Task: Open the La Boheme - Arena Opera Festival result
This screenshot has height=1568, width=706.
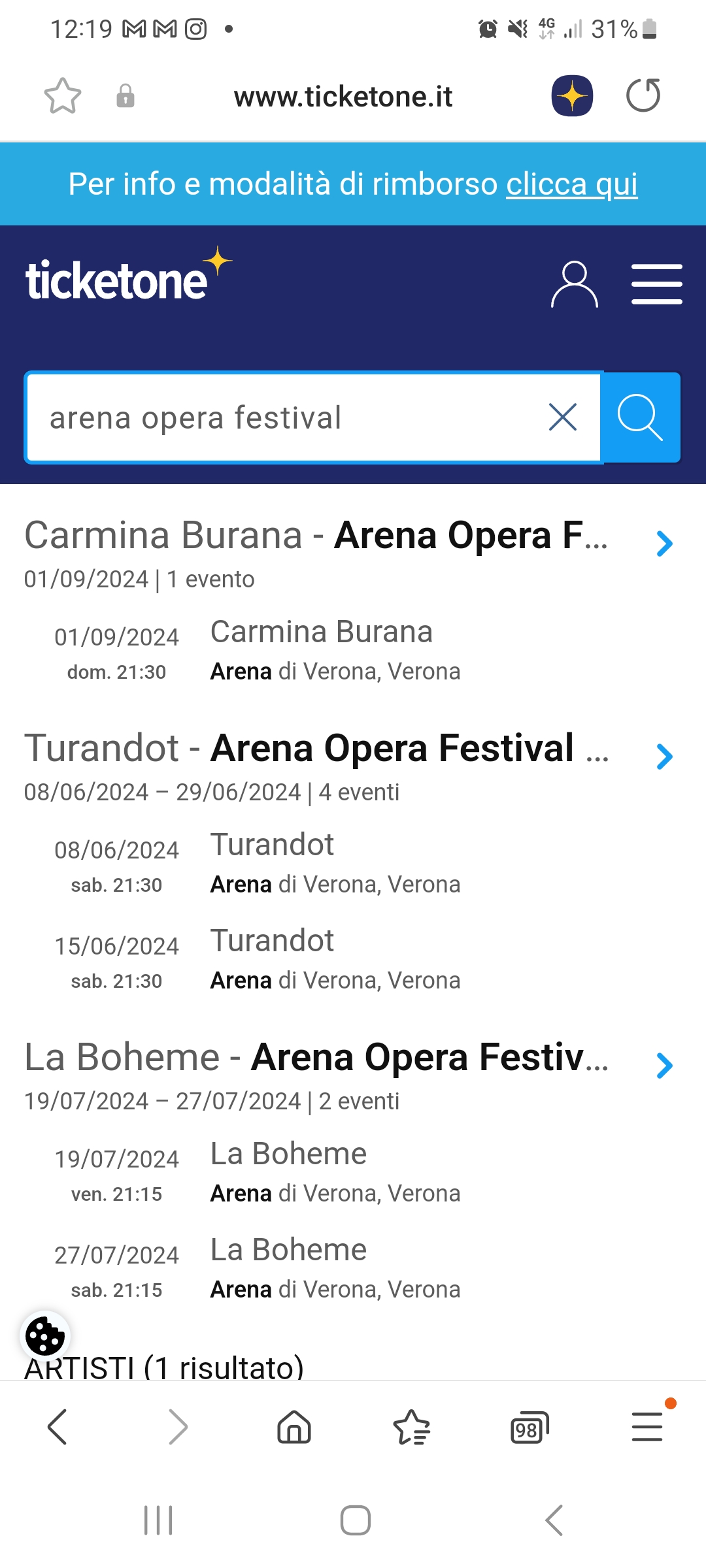Action: 350,1075
